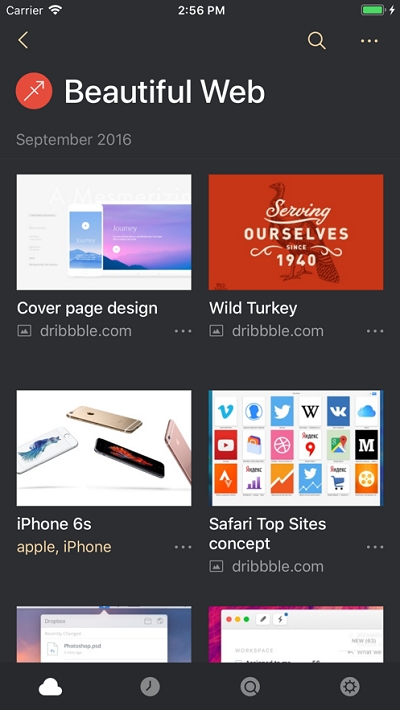Select the apple, iPhone tags
Viewport: 400px width, 710px height.
(x=64, y=547)
